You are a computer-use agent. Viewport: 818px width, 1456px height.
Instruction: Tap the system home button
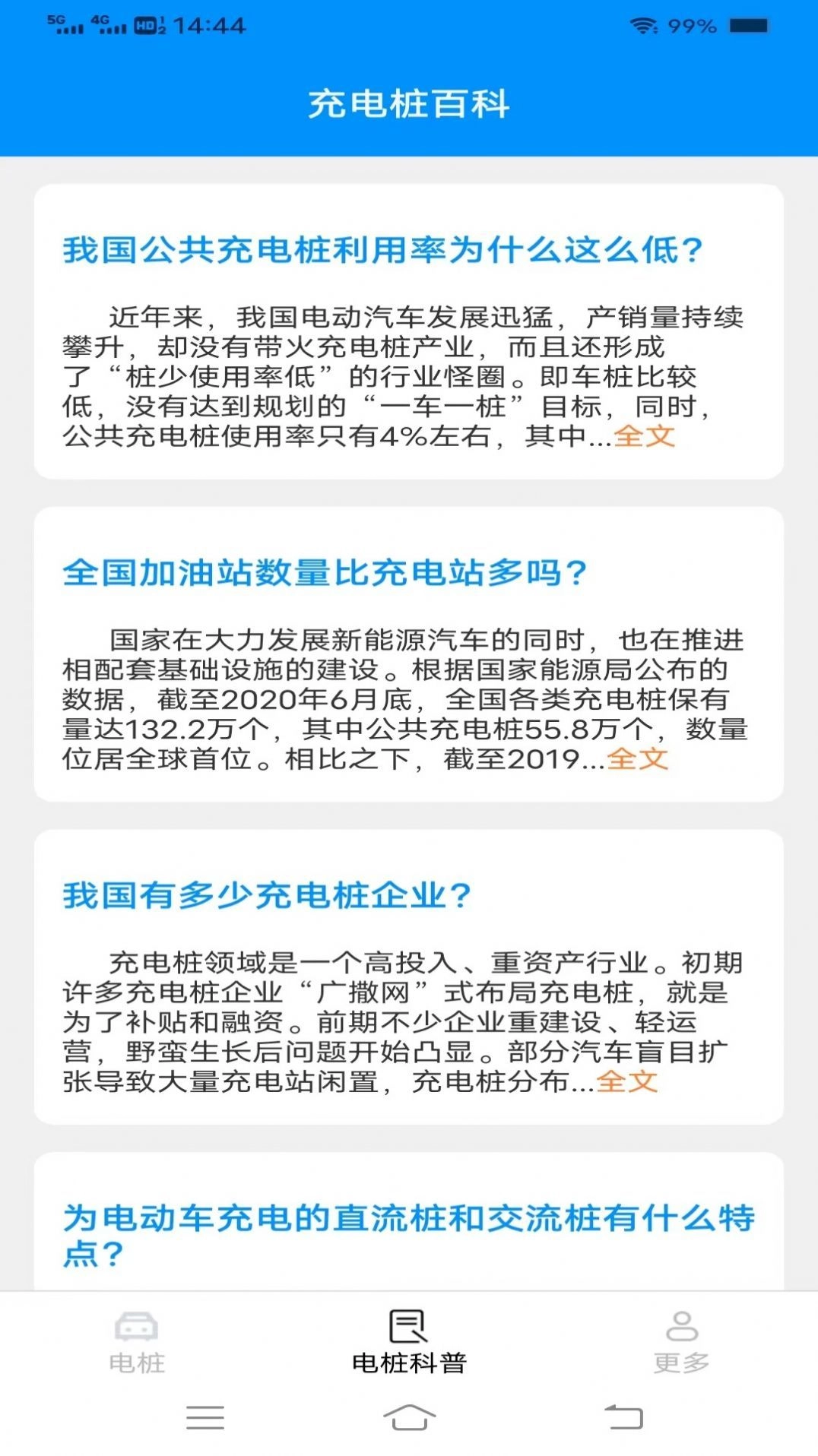point(409,1418)
